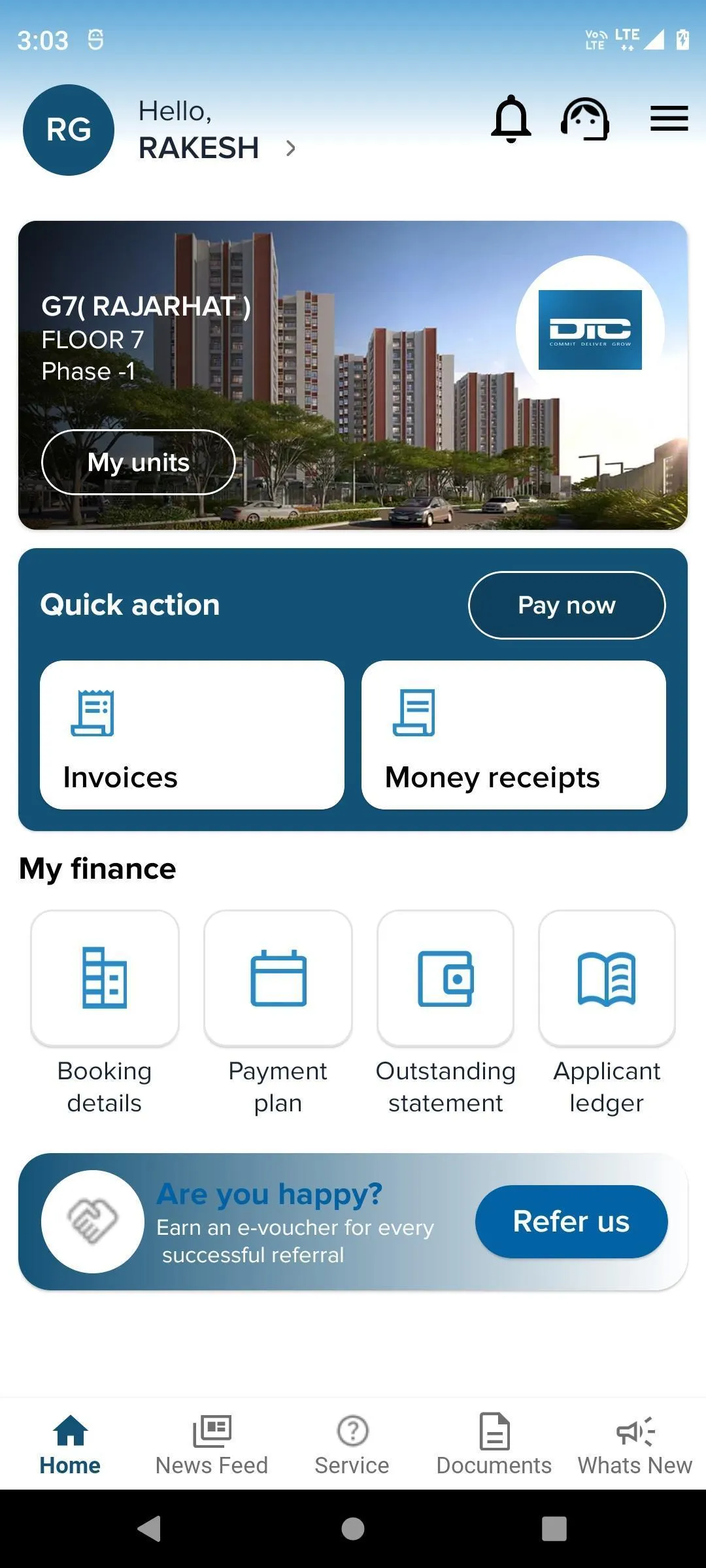Open customer support headset icon

[584, 119]
